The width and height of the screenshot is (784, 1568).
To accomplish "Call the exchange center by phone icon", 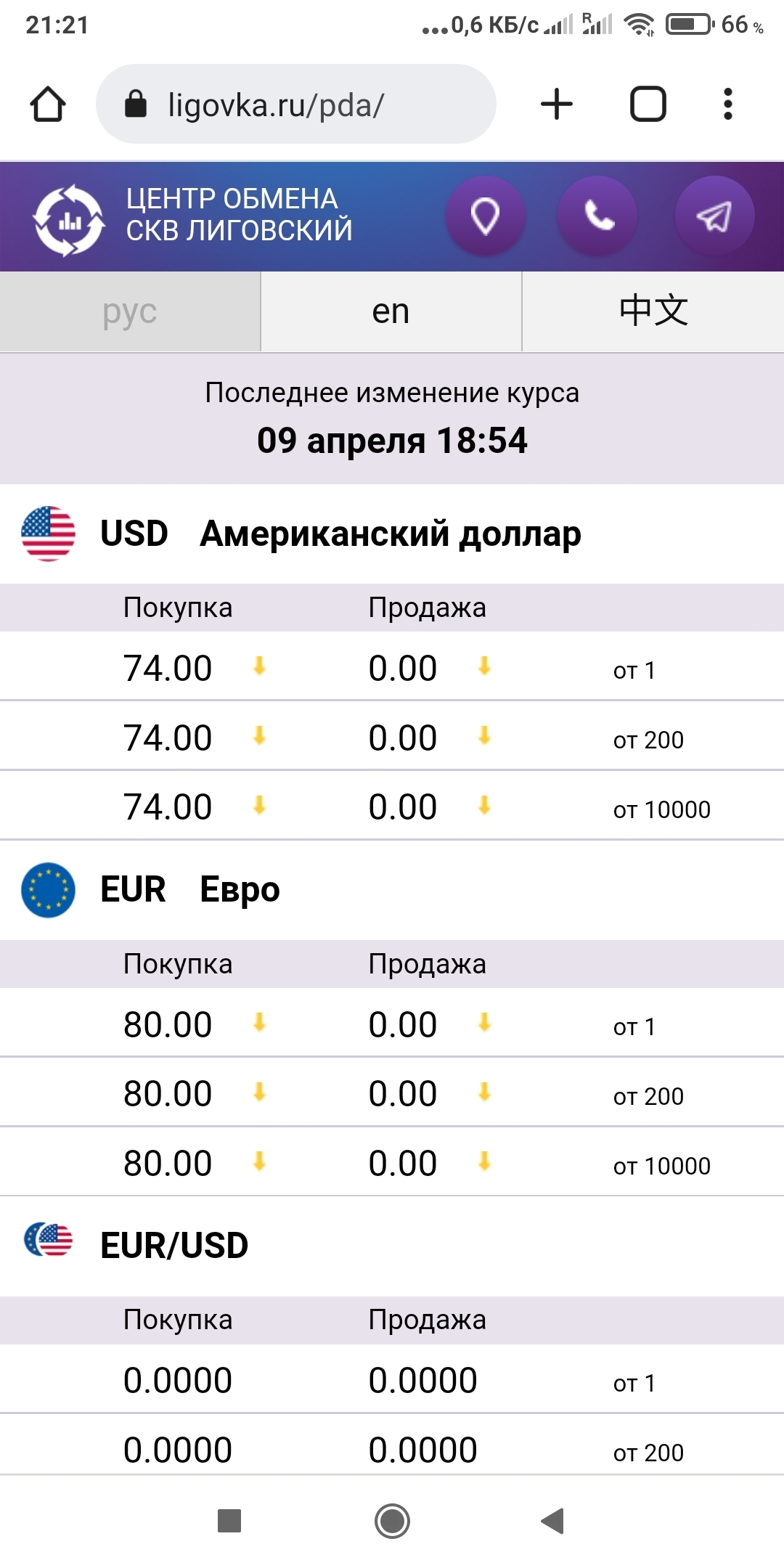I will tap(597, 216).
